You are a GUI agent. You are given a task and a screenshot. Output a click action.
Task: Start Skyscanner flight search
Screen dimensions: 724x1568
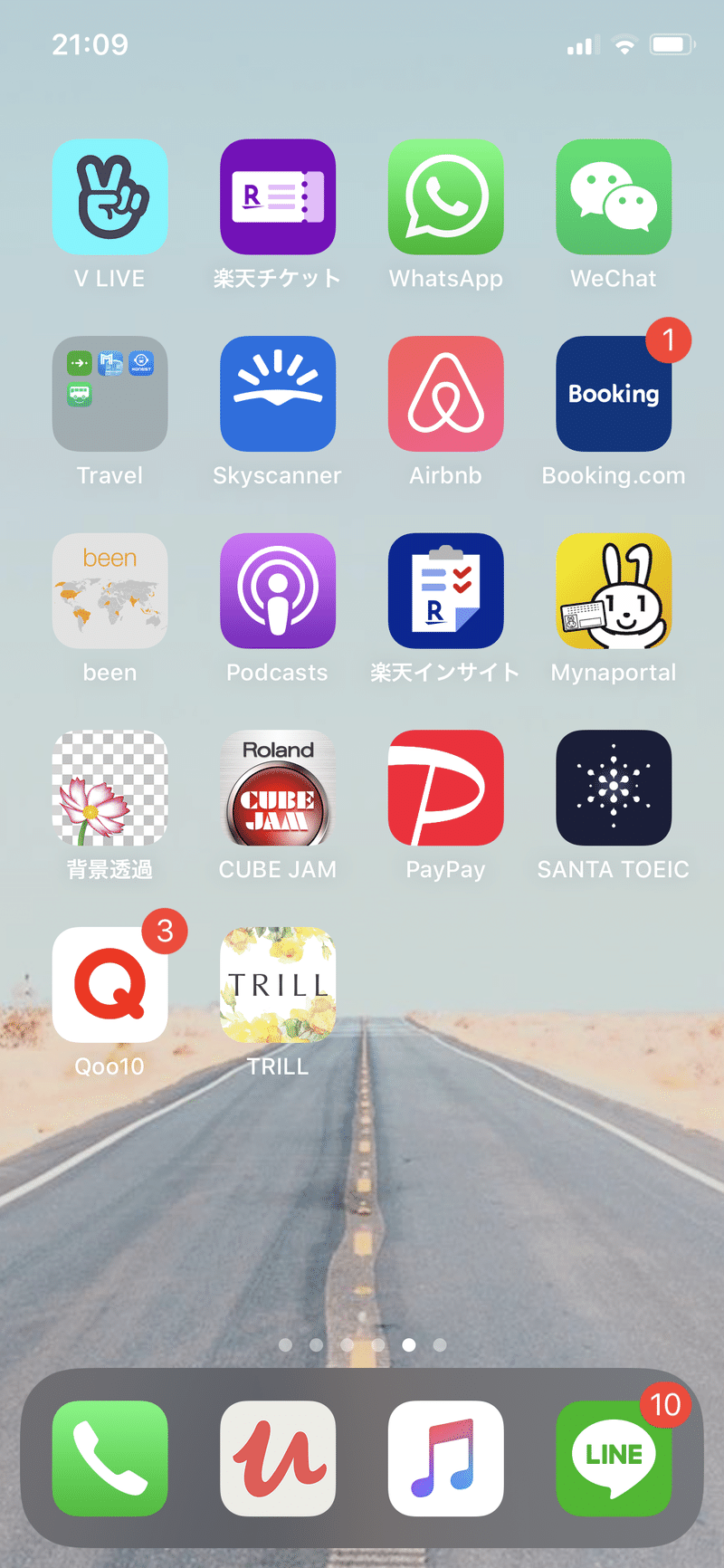[x=278, y=394]
